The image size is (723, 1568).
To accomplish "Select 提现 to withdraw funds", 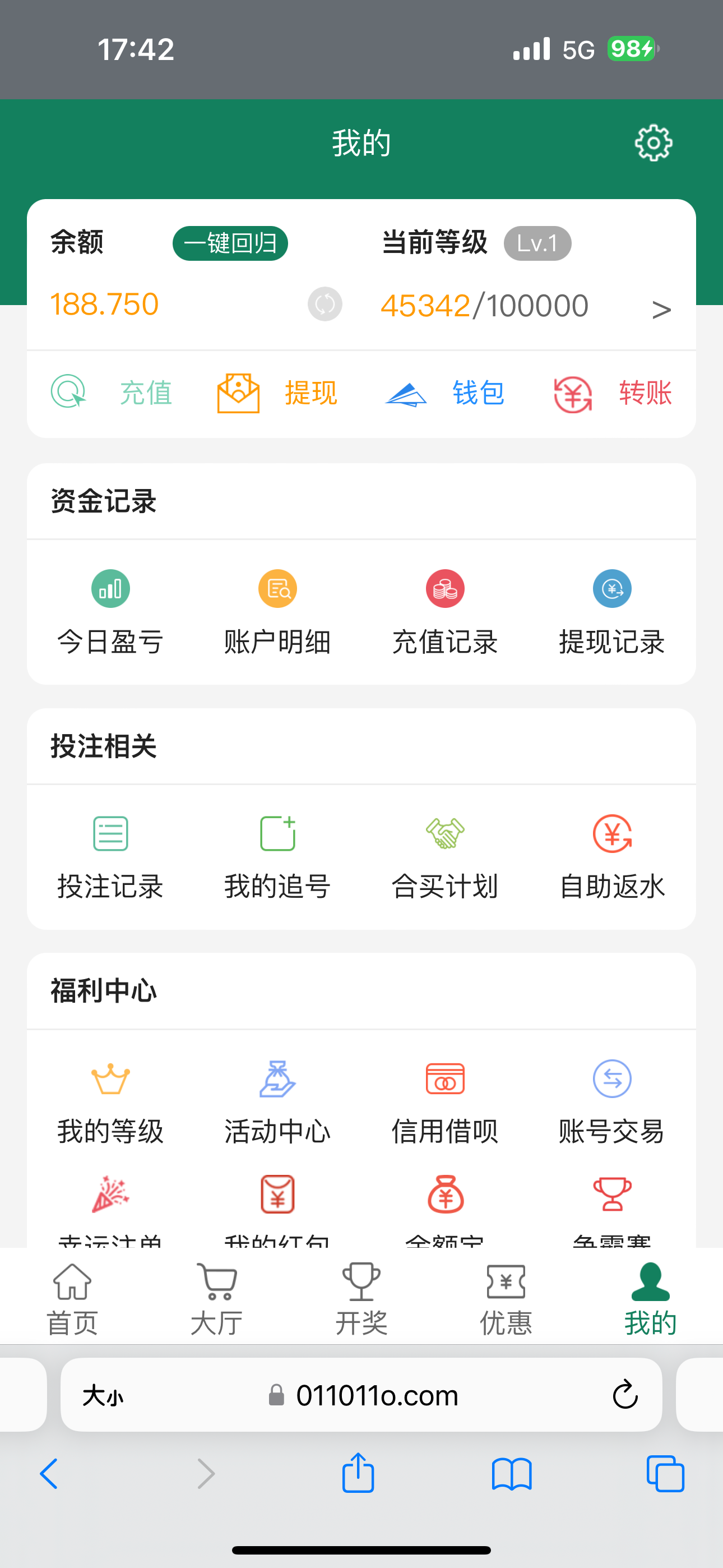I will coord(277,393).
